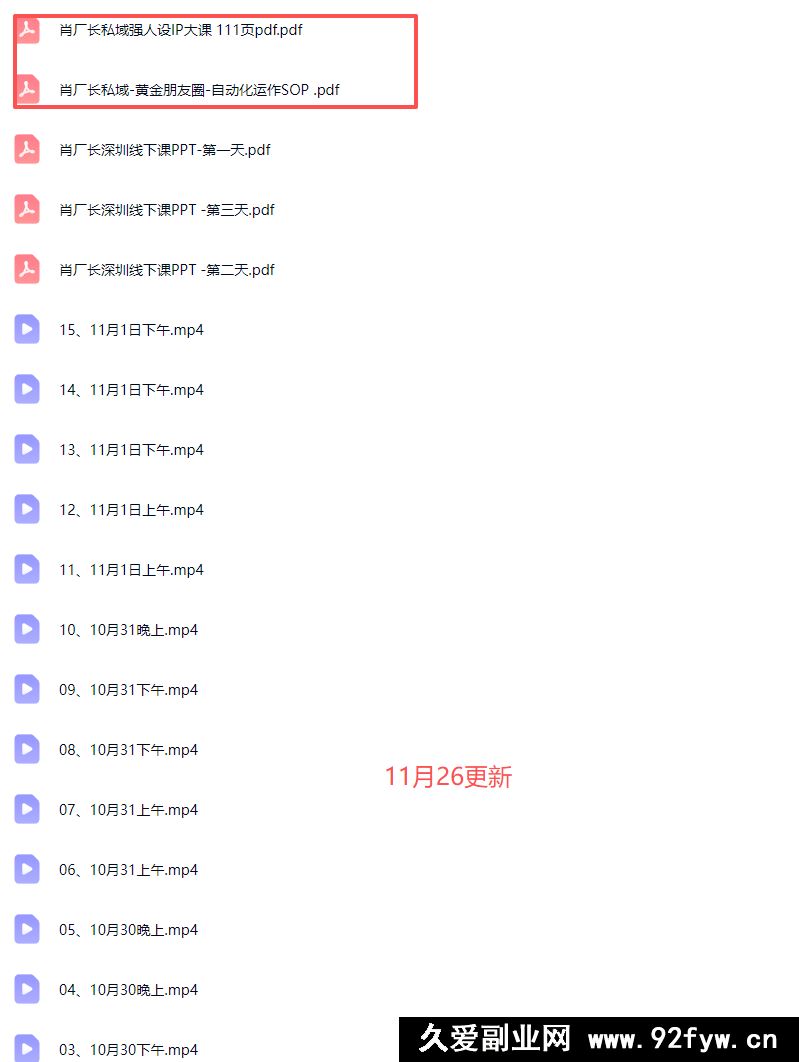This screenshot has height=1062, width=799.
Task: Click the PDF icon for 深圳线下课PPT第三天
Action: (x=26, y=209)
